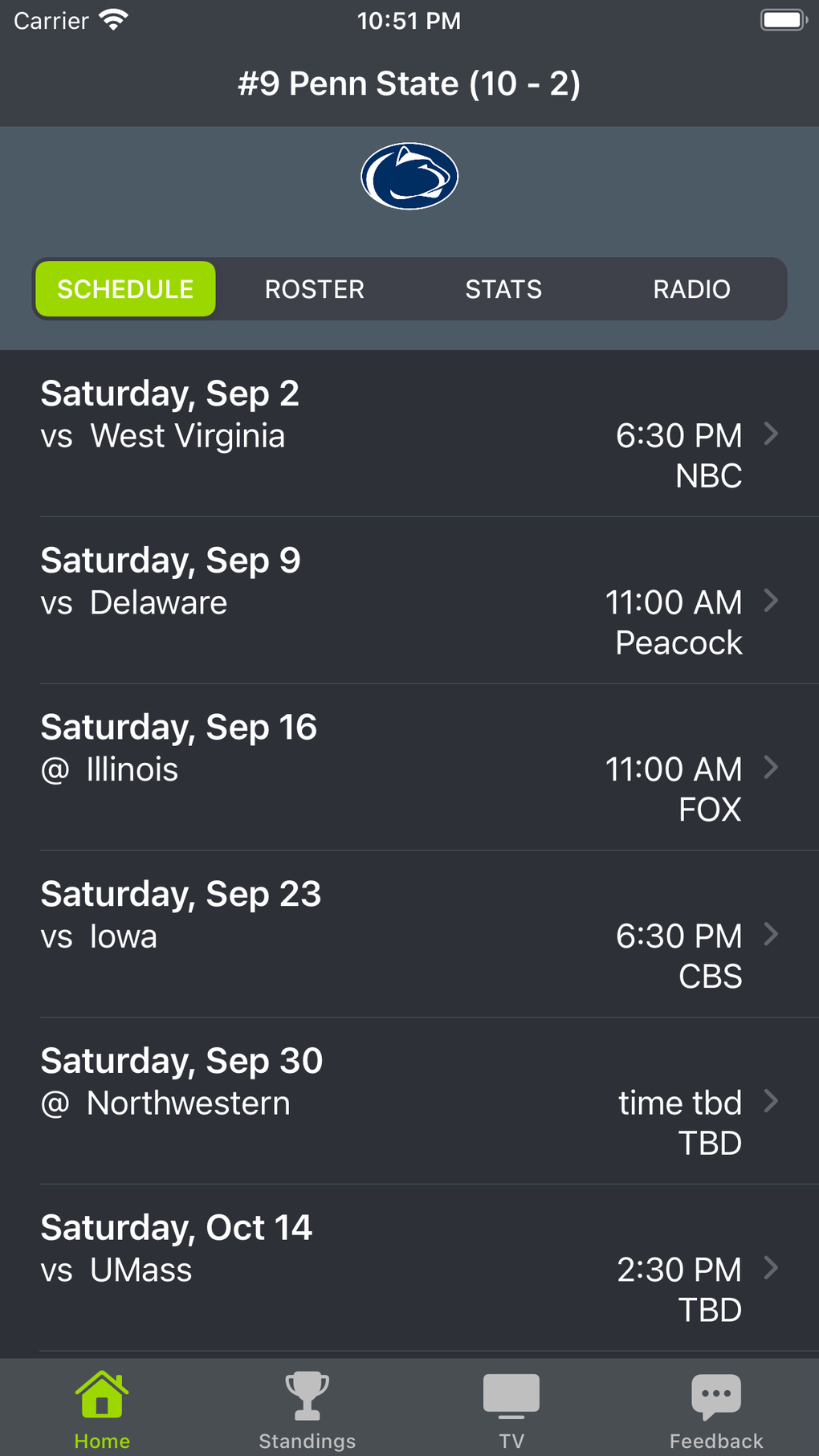Tap the Wi-Fi icon in the status bar
This screenshot has height=1456, width=819.
point(115,19)
